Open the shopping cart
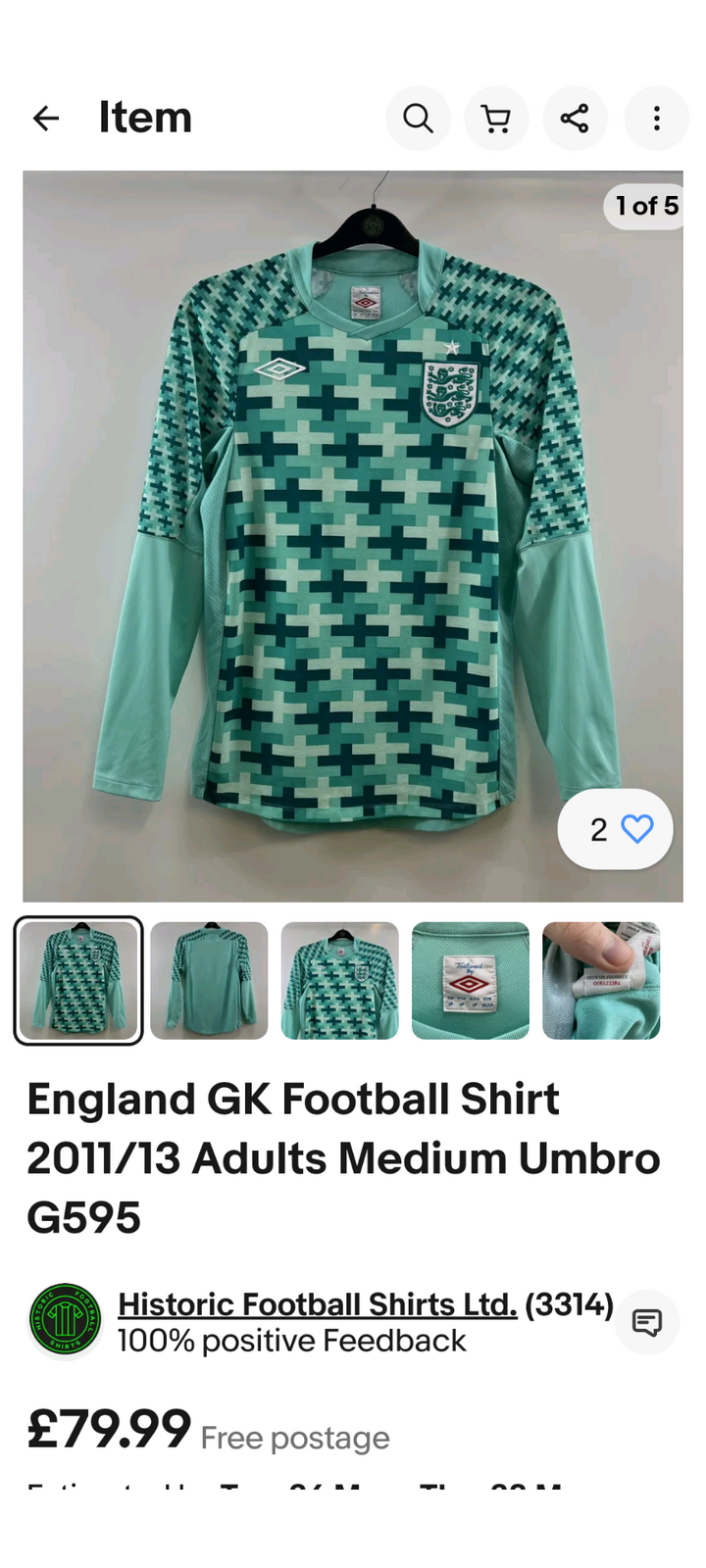The width and height of the screenshot is (706, 1568). pyautogui.click(x=496, y=119)
